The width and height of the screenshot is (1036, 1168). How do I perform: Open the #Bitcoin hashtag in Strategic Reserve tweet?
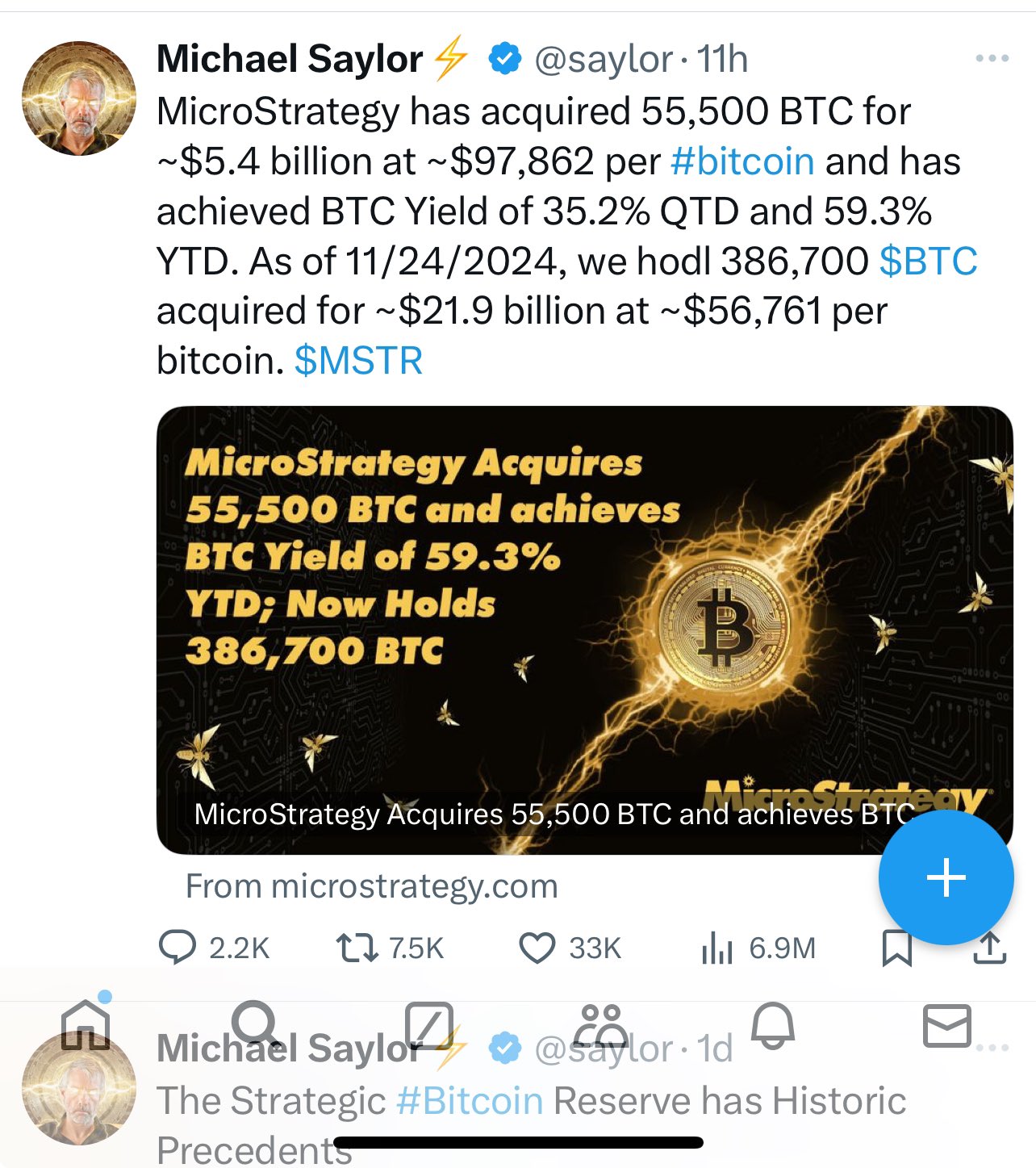pyautogui.click(x=470, y=1101)
